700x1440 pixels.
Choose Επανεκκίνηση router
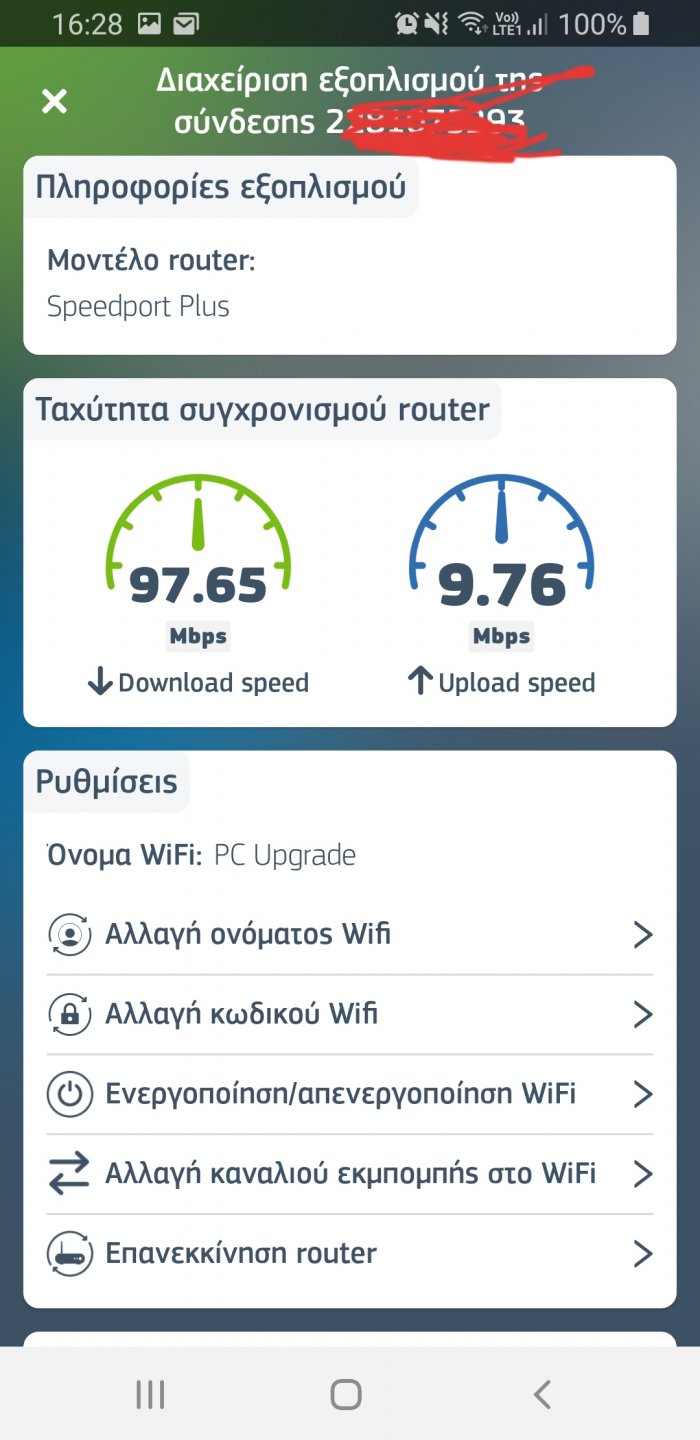(x=349, y=1253)
